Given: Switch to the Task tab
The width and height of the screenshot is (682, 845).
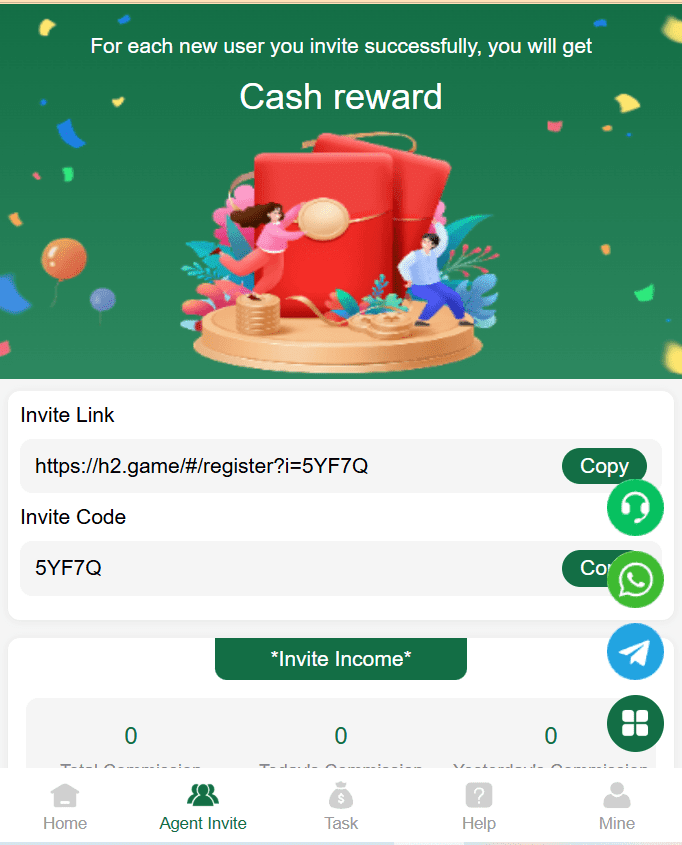Looking at the screenshot, I should 341,808.
